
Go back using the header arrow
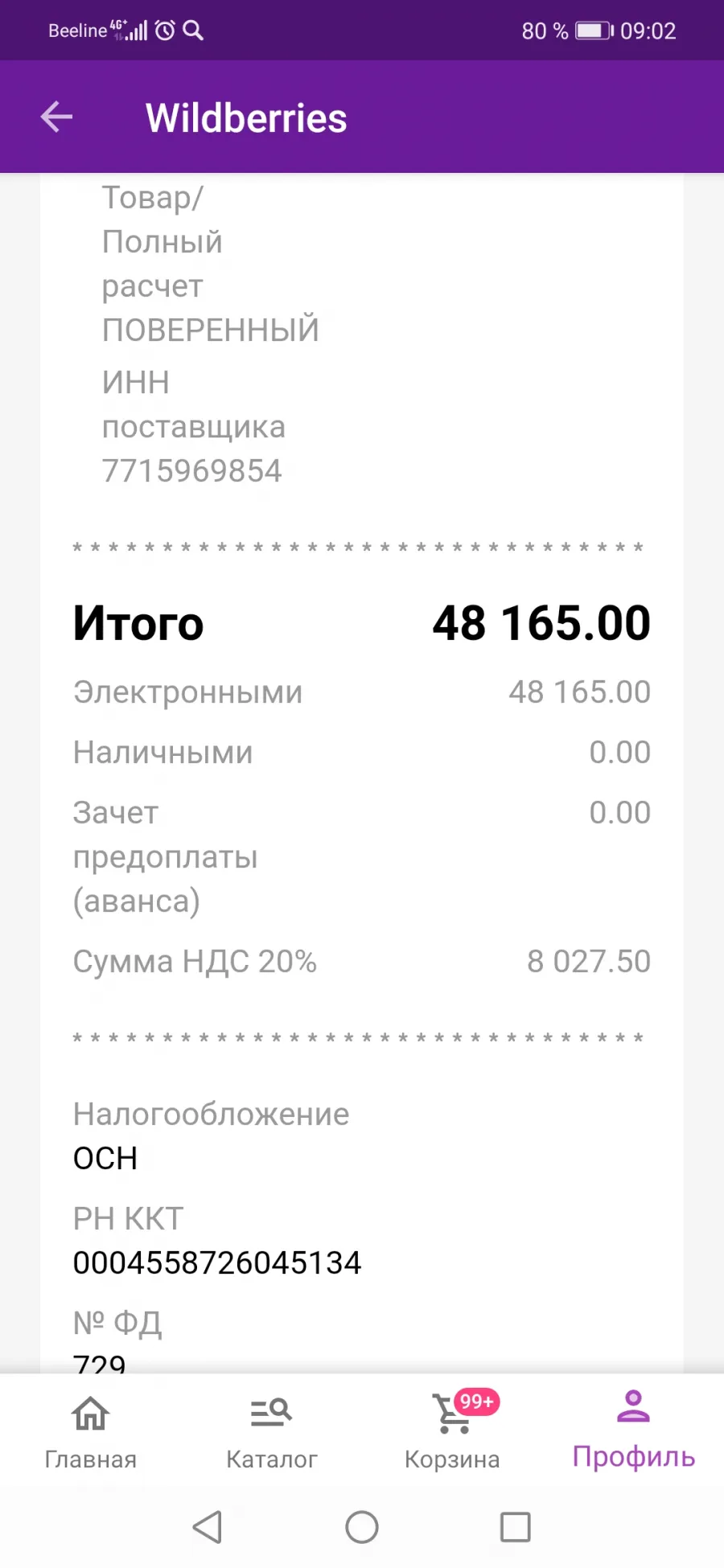pos(56,117)
